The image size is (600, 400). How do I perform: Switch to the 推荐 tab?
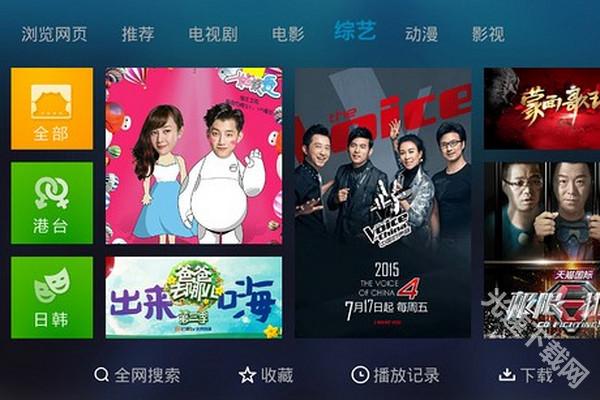138,34
